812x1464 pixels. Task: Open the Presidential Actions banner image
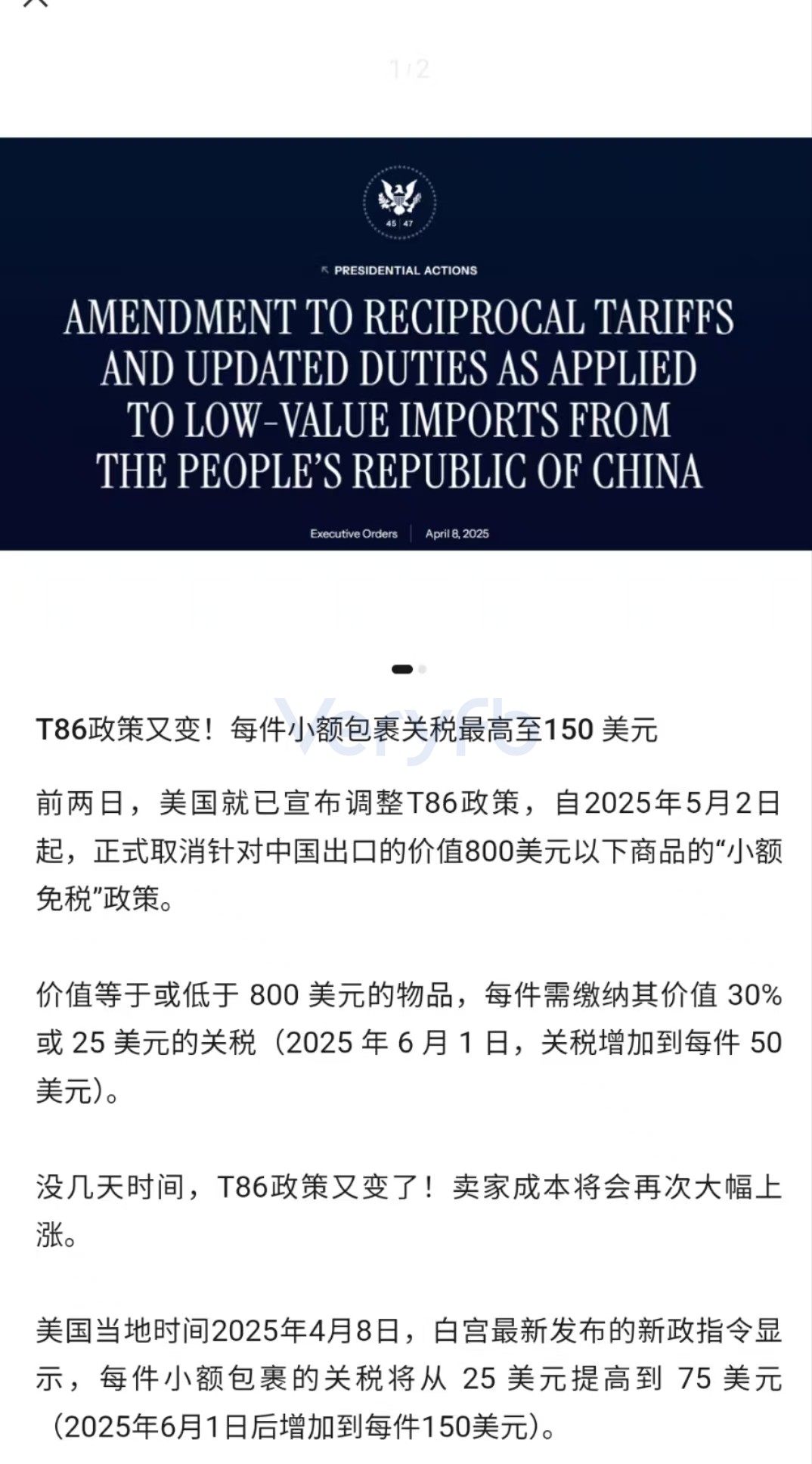[x=406, y=343]
